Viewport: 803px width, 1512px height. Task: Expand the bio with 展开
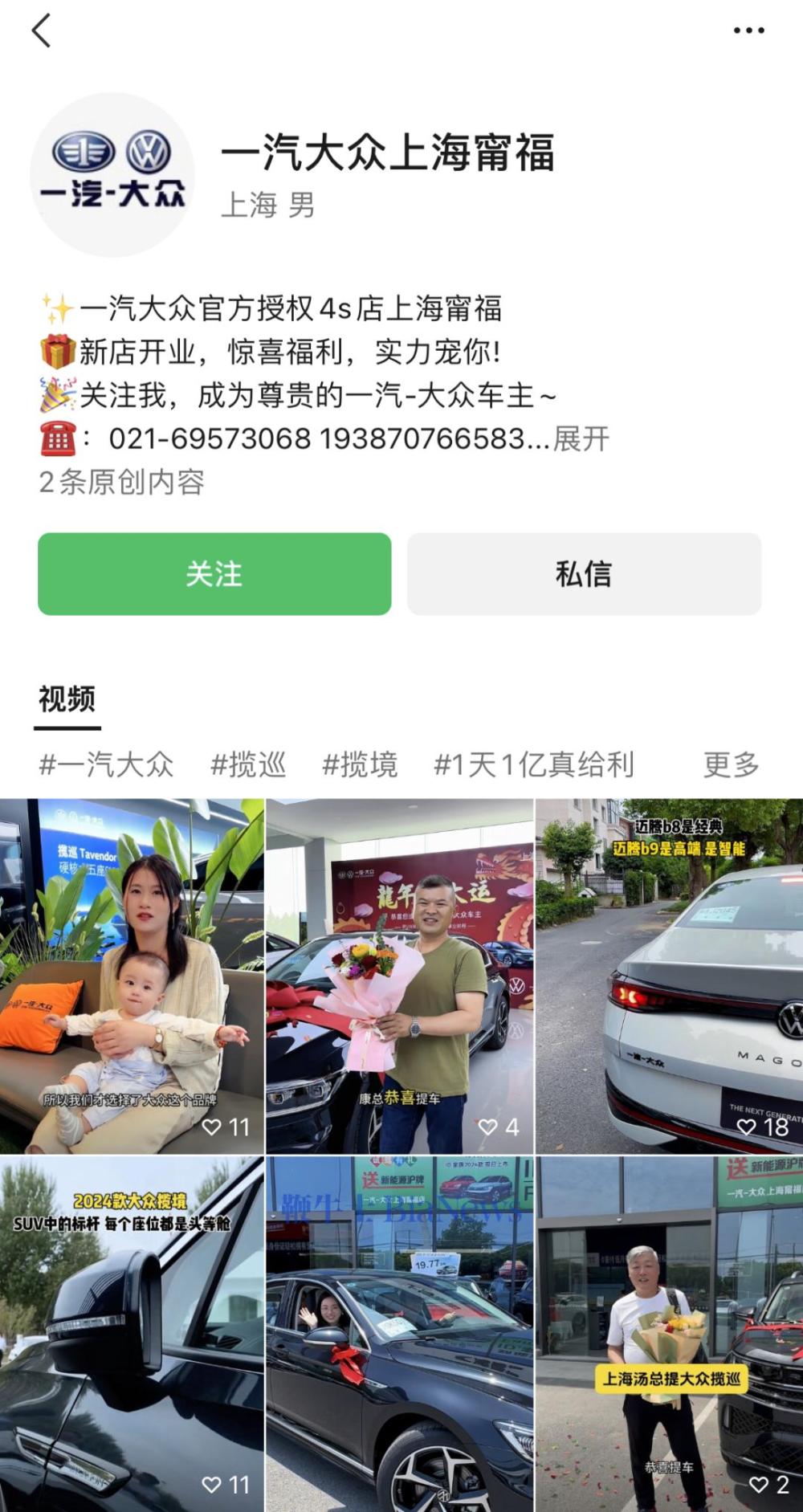coord(581,439)
